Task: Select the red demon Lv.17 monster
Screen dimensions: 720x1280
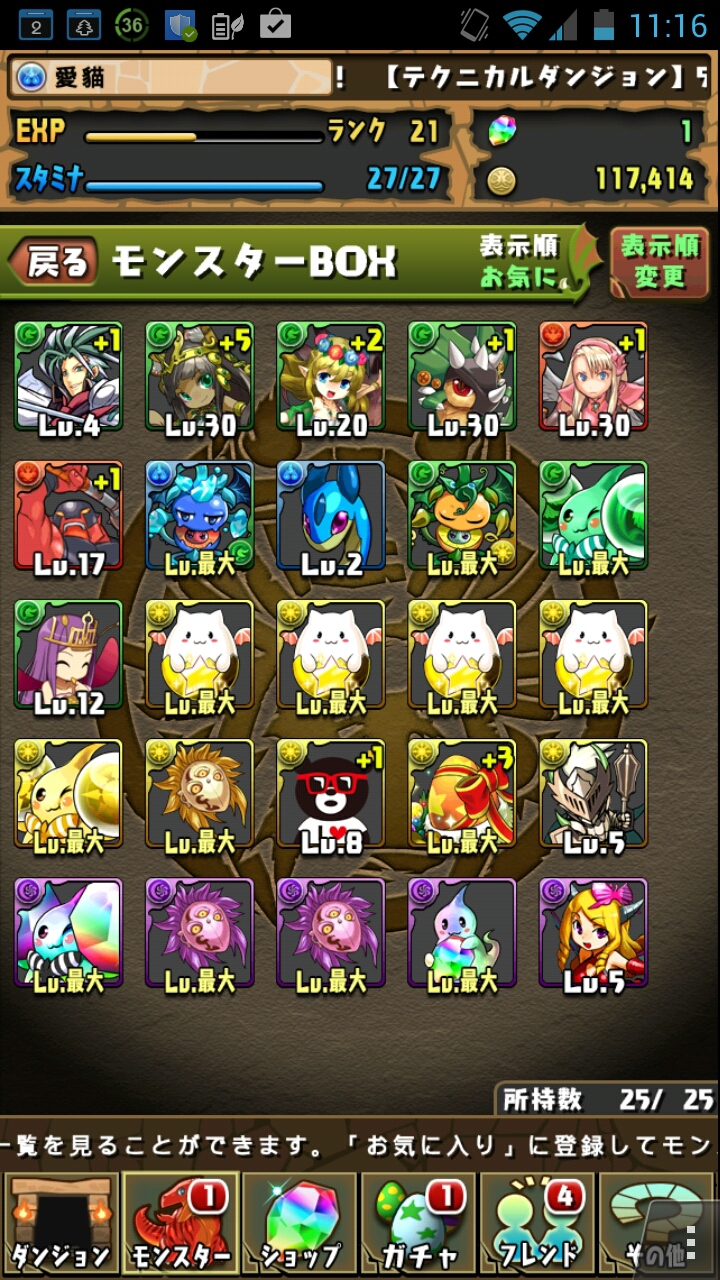Action: [x=69, y=516]
